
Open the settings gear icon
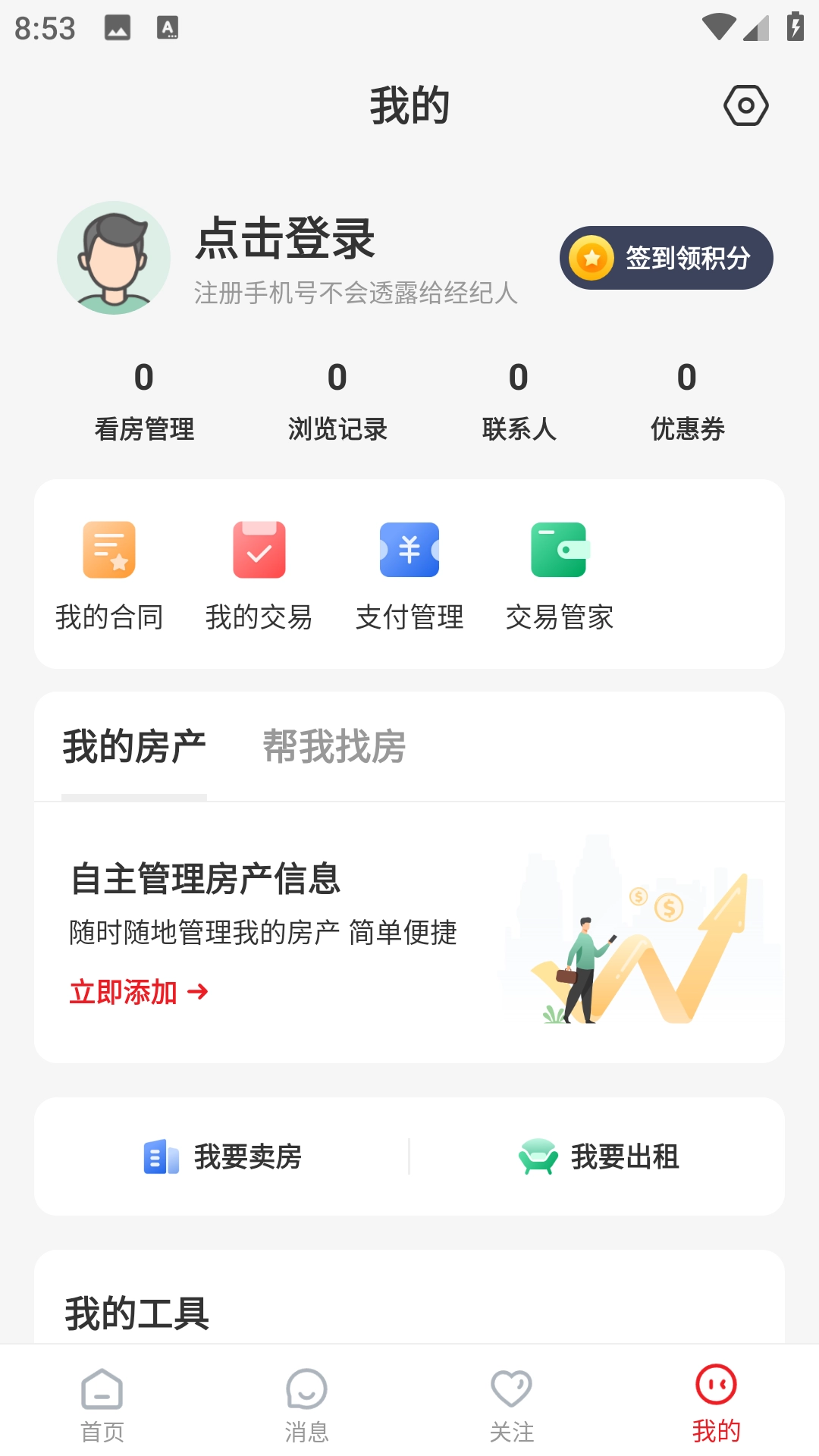[747, 105]
